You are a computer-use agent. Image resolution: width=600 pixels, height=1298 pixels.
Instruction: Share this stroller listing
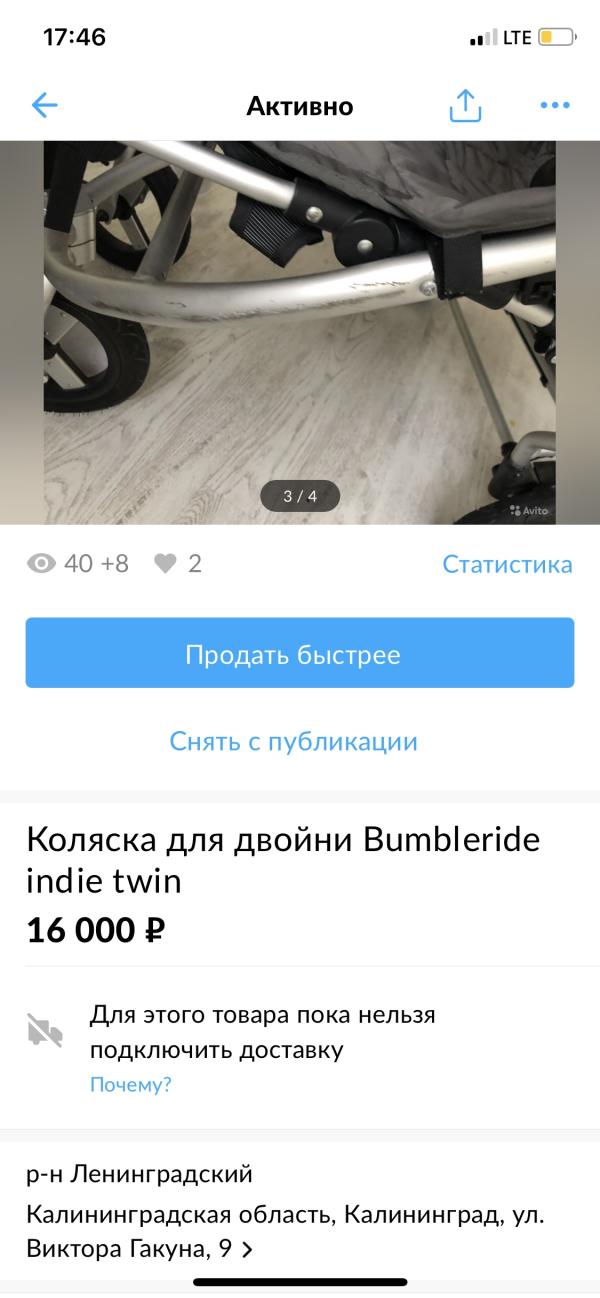465,106
